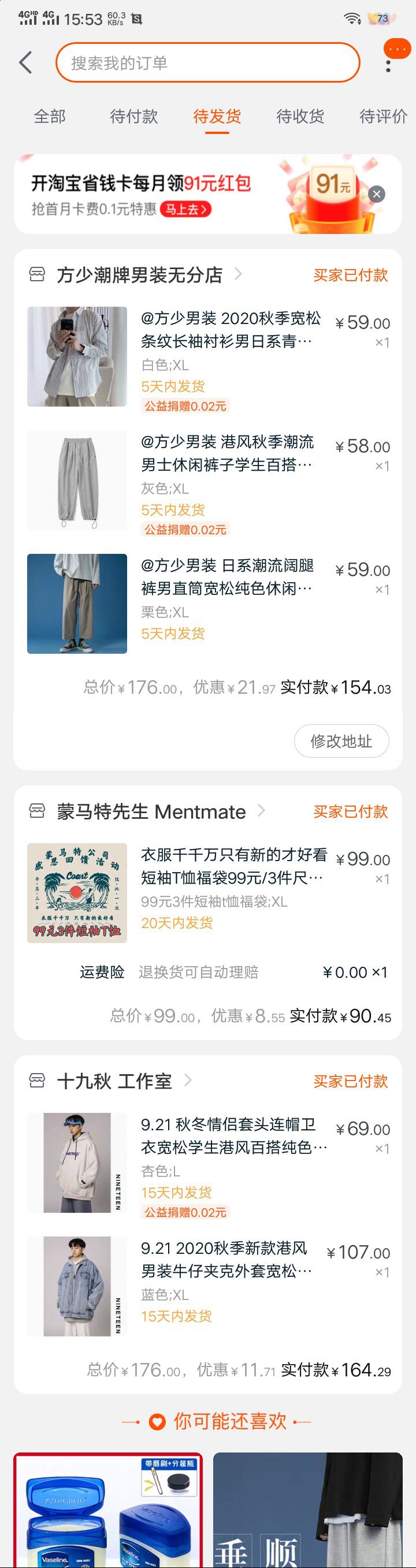
Task: Enter the 蒙马特先生 Mentmate shop
Action: (151, 811)
